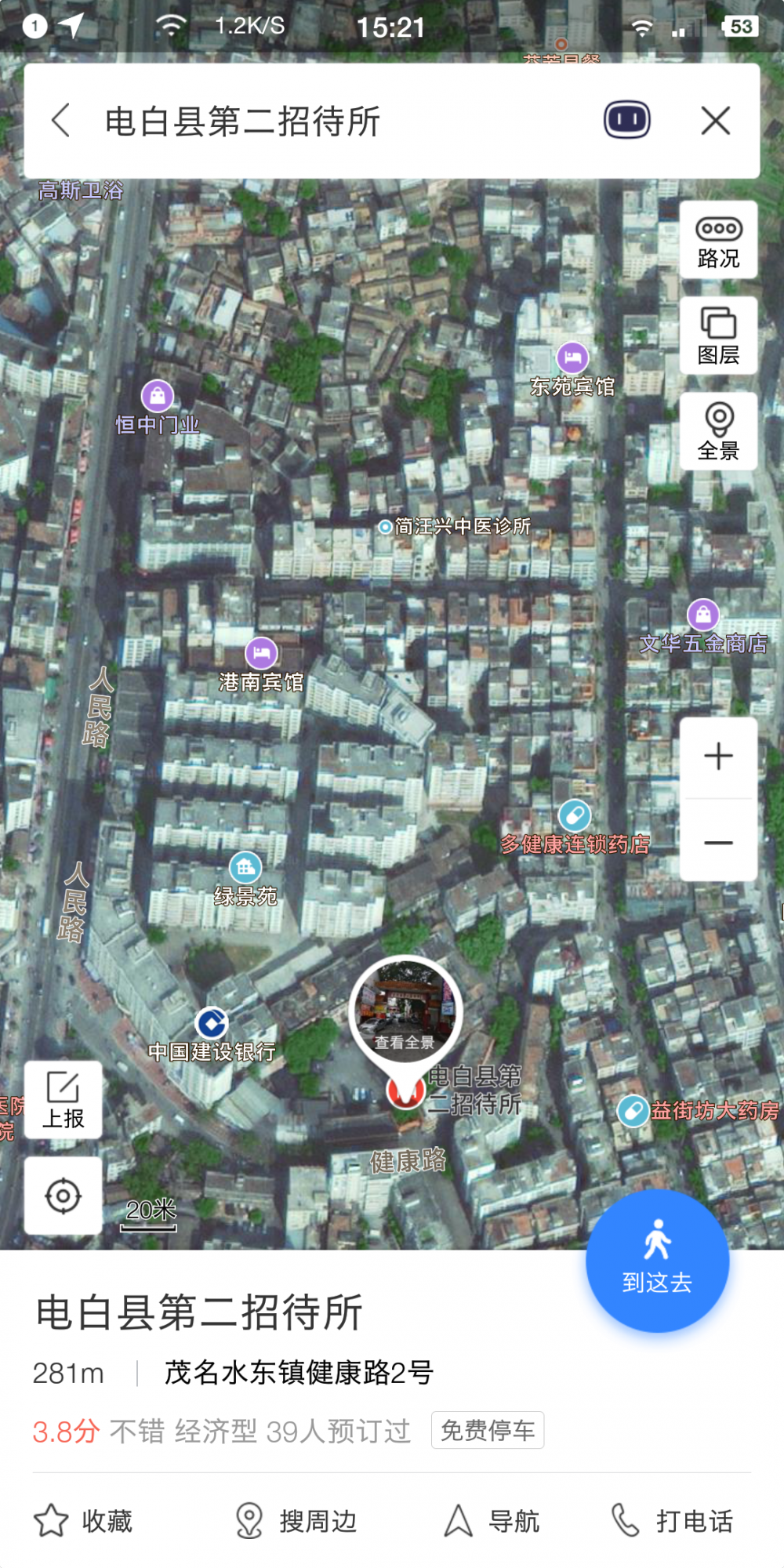Select the 多健康连锁药店 pharmacy marker
Viewport: 784px width, 1568px height.
575,814
